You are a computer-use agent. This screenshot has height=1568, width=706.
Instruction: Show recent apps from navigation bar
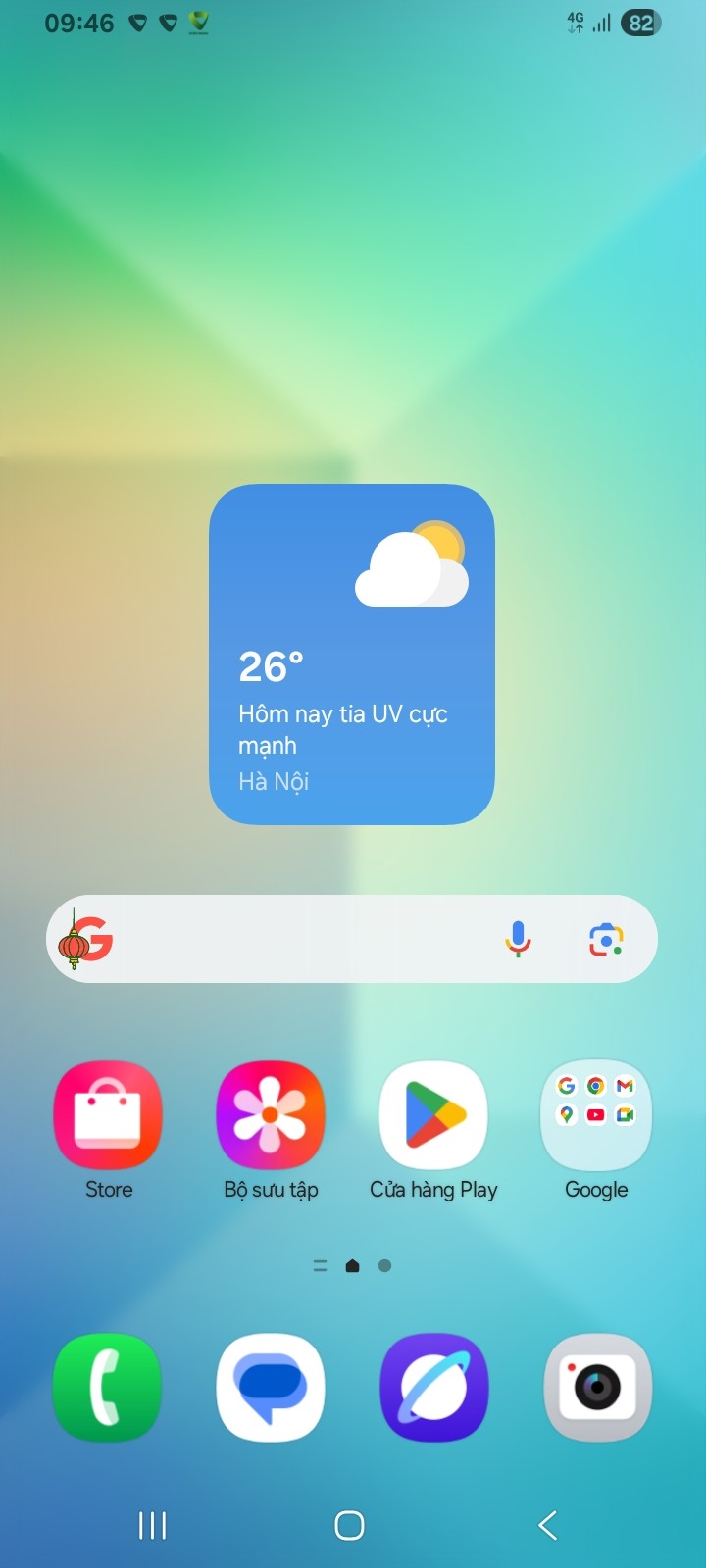(x=152, y=1525)
